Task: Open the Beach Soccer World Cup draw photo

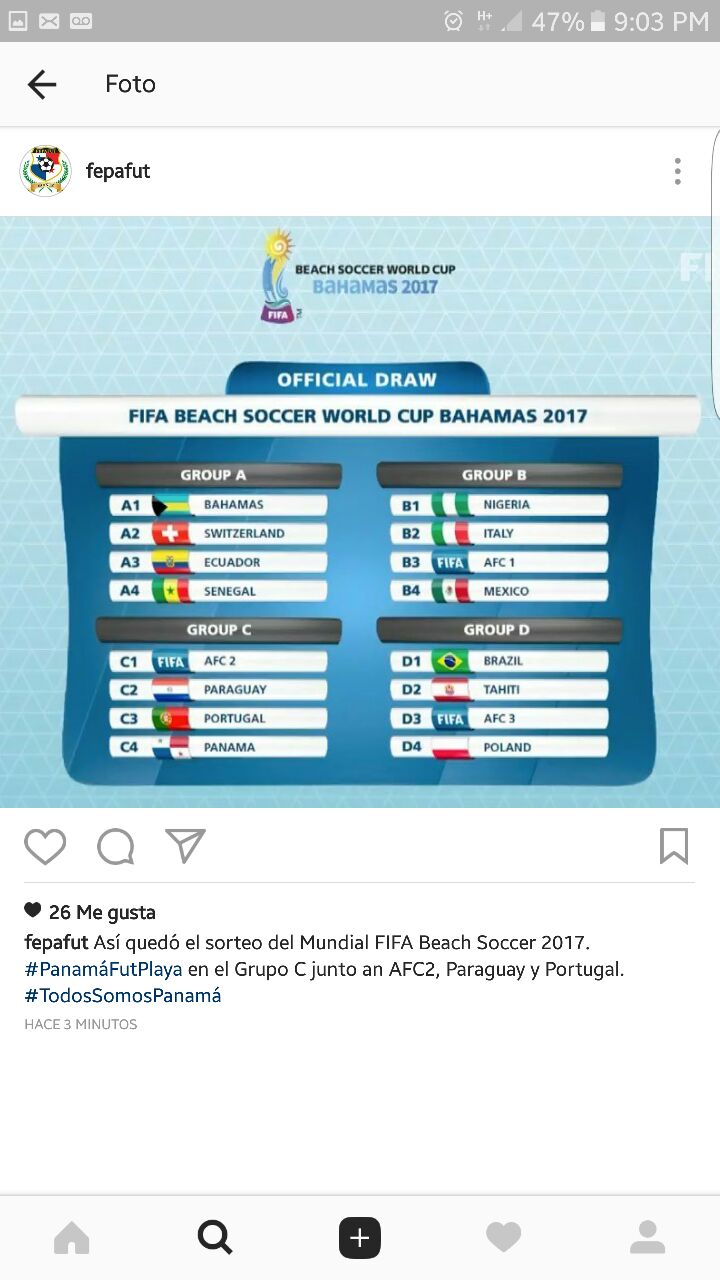Action: pos(360,512)
